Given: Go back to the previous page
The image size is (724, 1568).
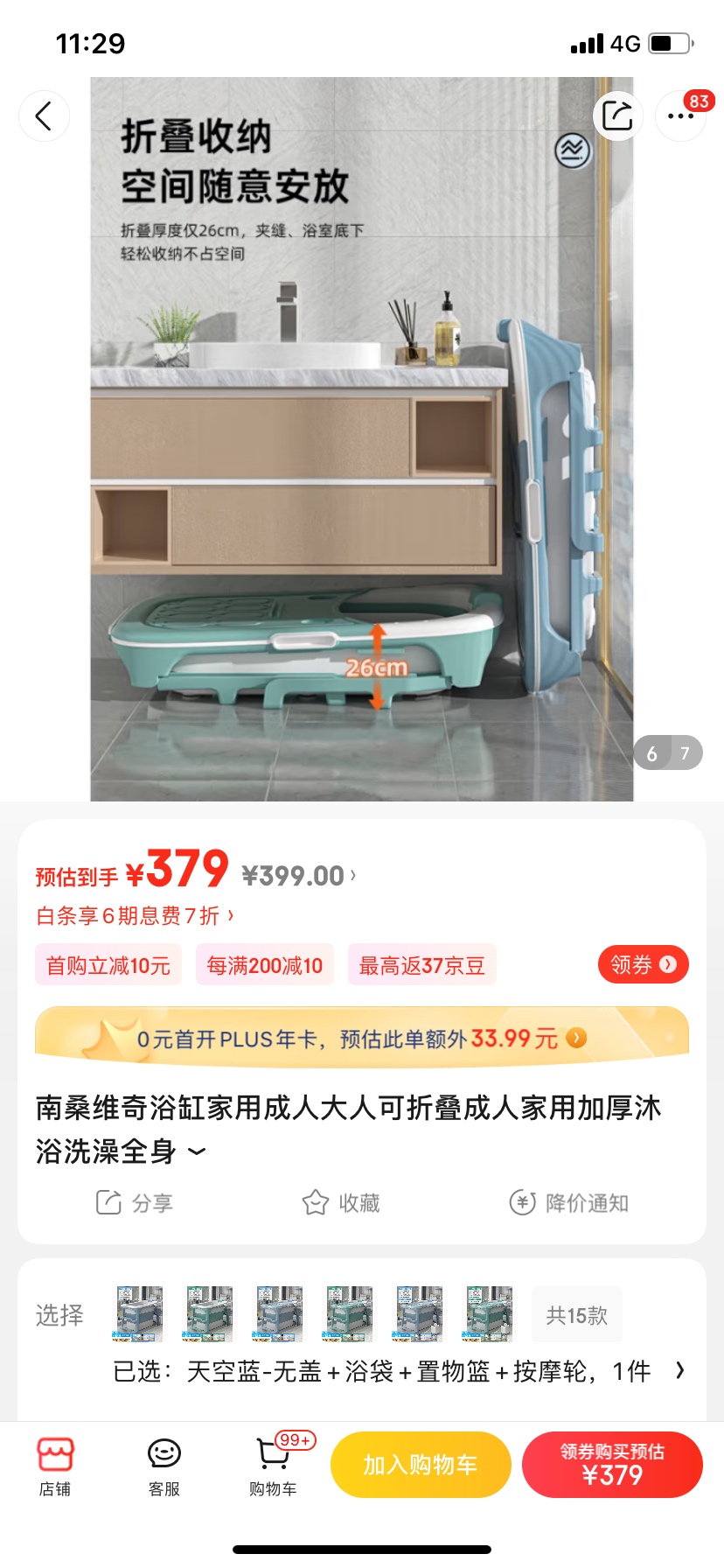Looking at the screenshot, I should [44, 115].
